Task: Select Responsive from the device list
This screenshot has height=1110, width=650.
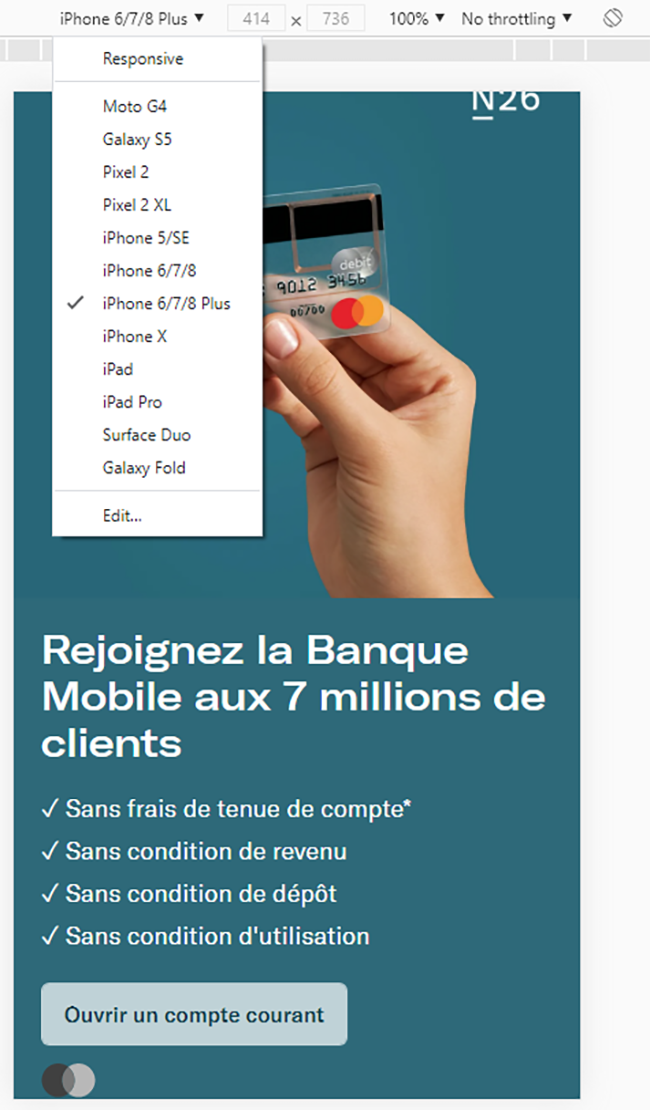Action: pyautogui.click(x=157, y=59)
